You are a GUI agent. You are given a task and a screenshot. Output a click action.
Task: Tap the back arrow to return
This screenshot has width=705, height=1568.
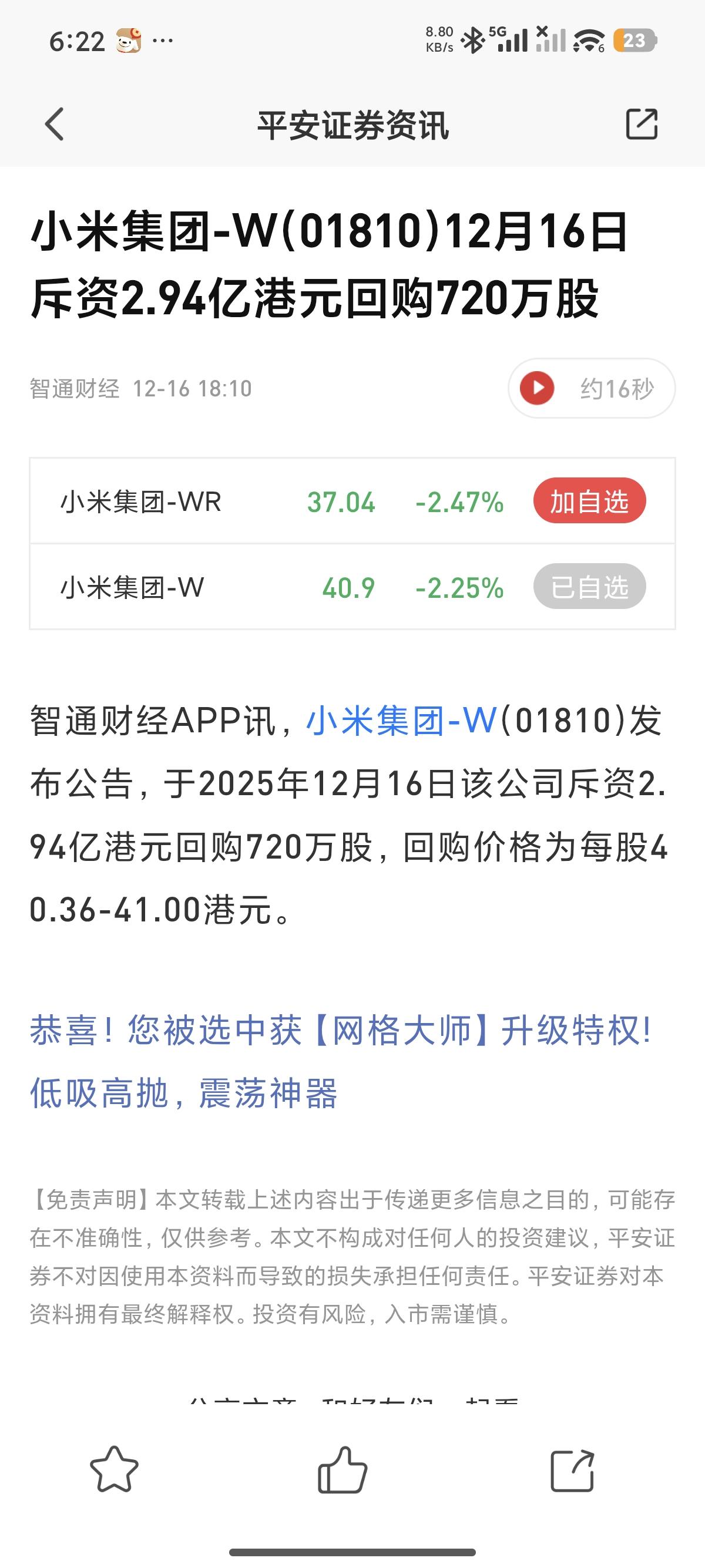coord(54,125)
